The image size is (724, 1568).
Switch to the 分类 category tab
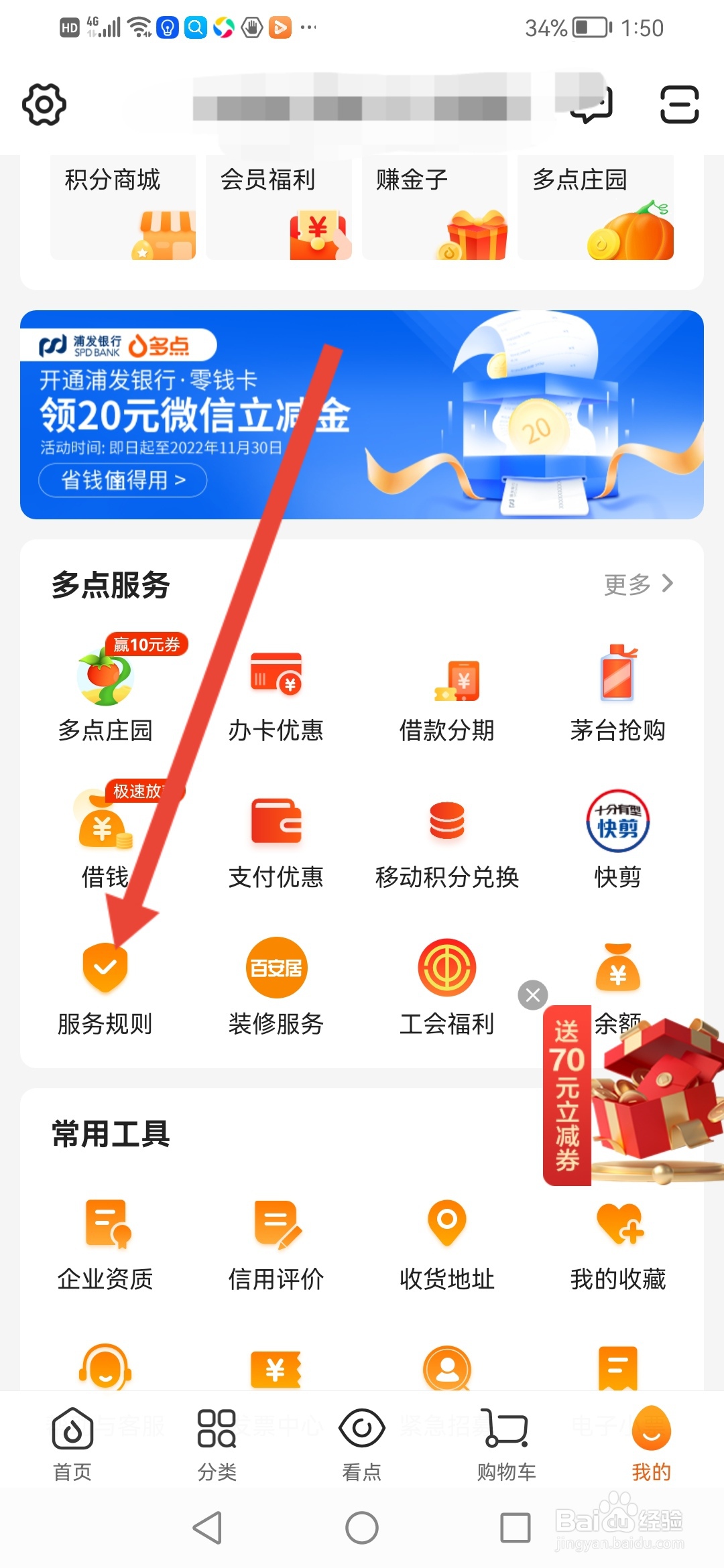click(216, 1441)
